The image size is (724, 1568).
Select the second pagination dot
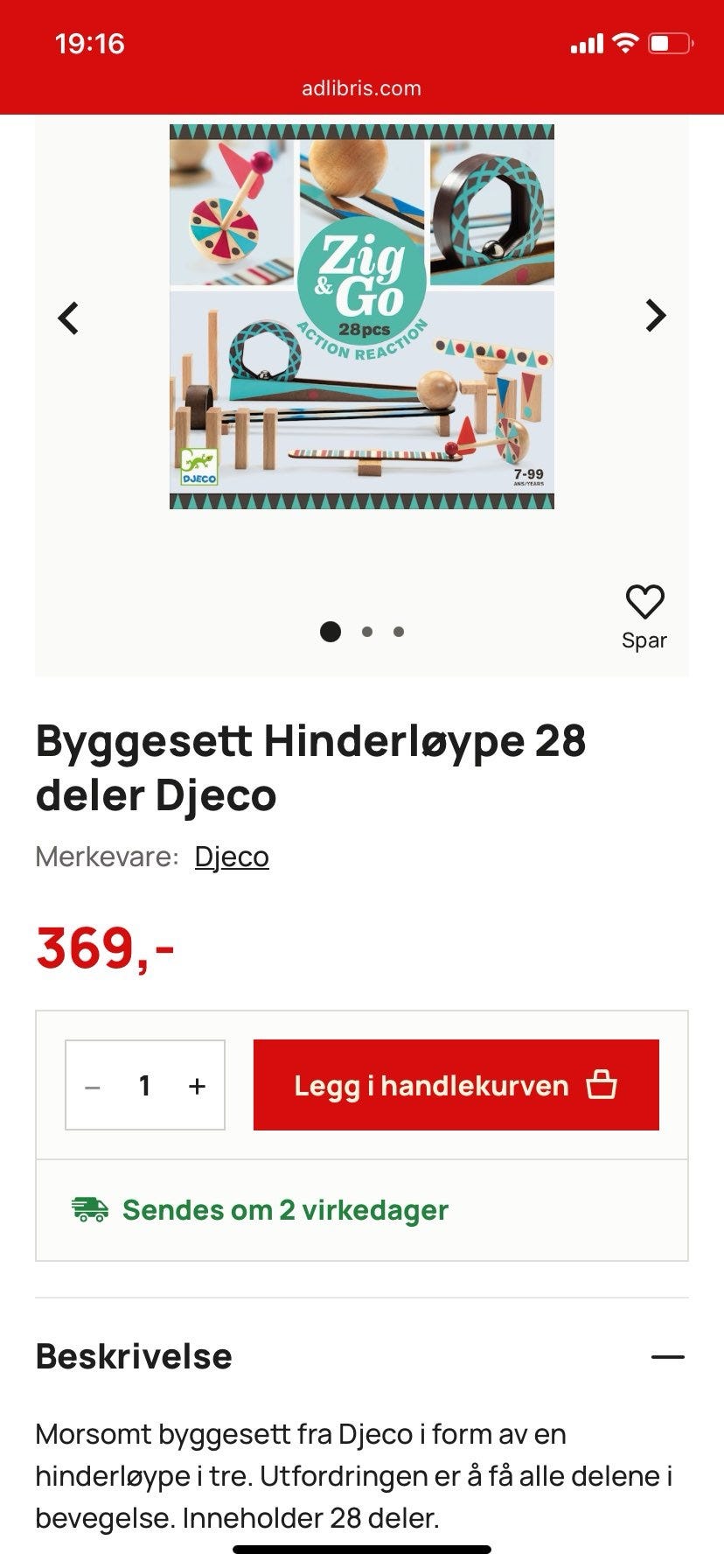(365, 631)
